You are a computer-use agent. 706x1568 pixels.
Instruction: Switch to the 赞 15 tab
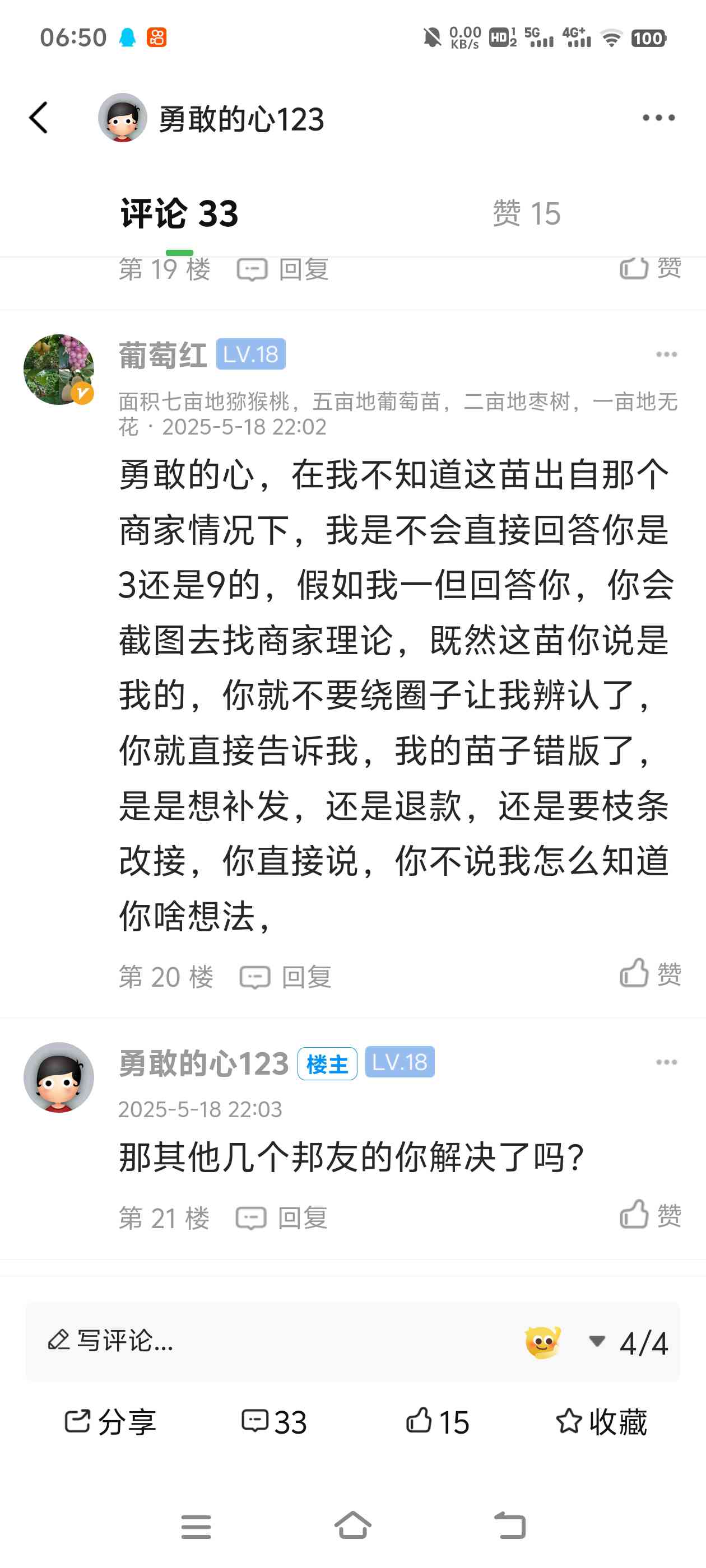tap(526, 214)
